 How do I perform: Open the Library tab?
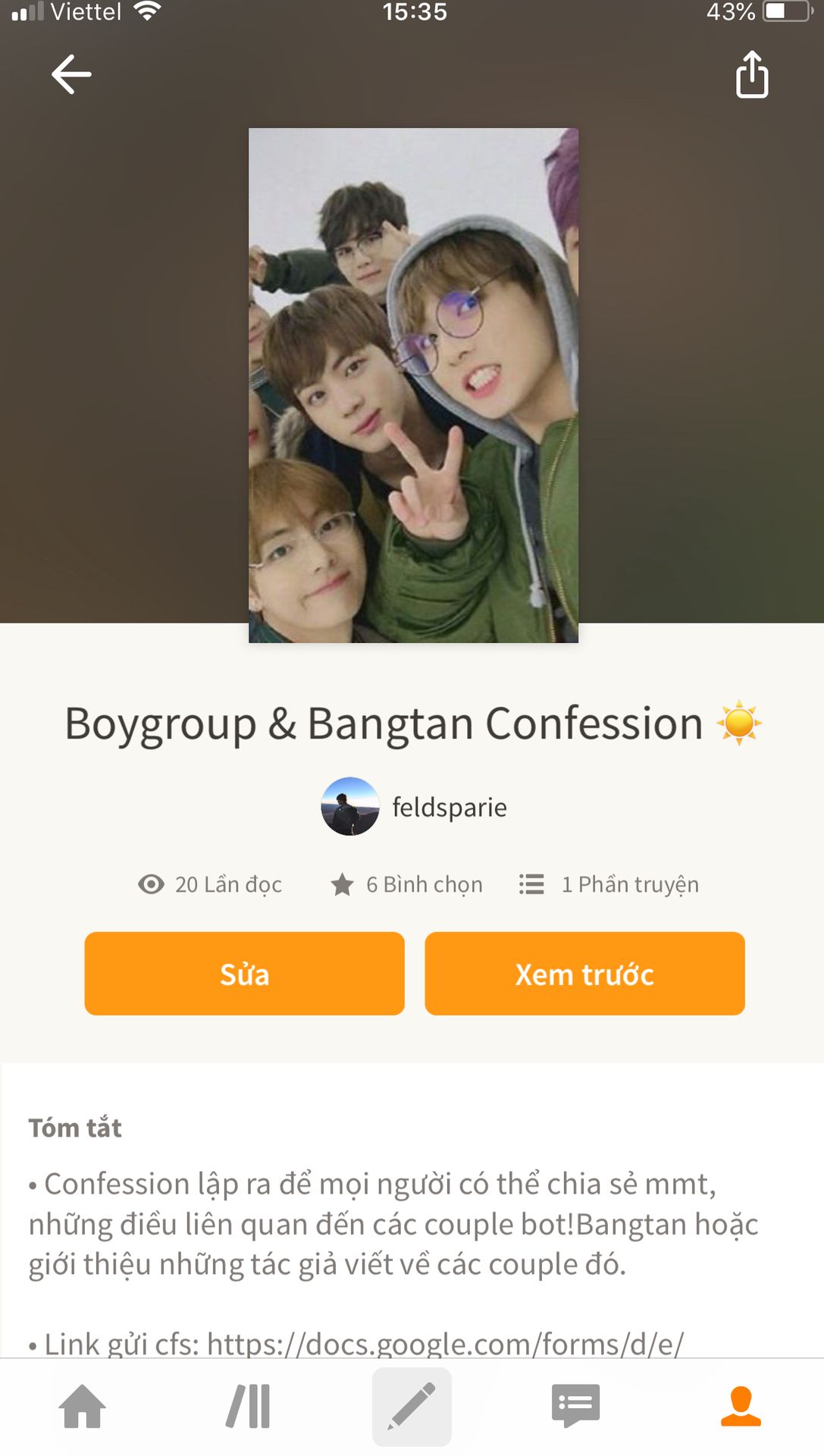point(248,1406)
